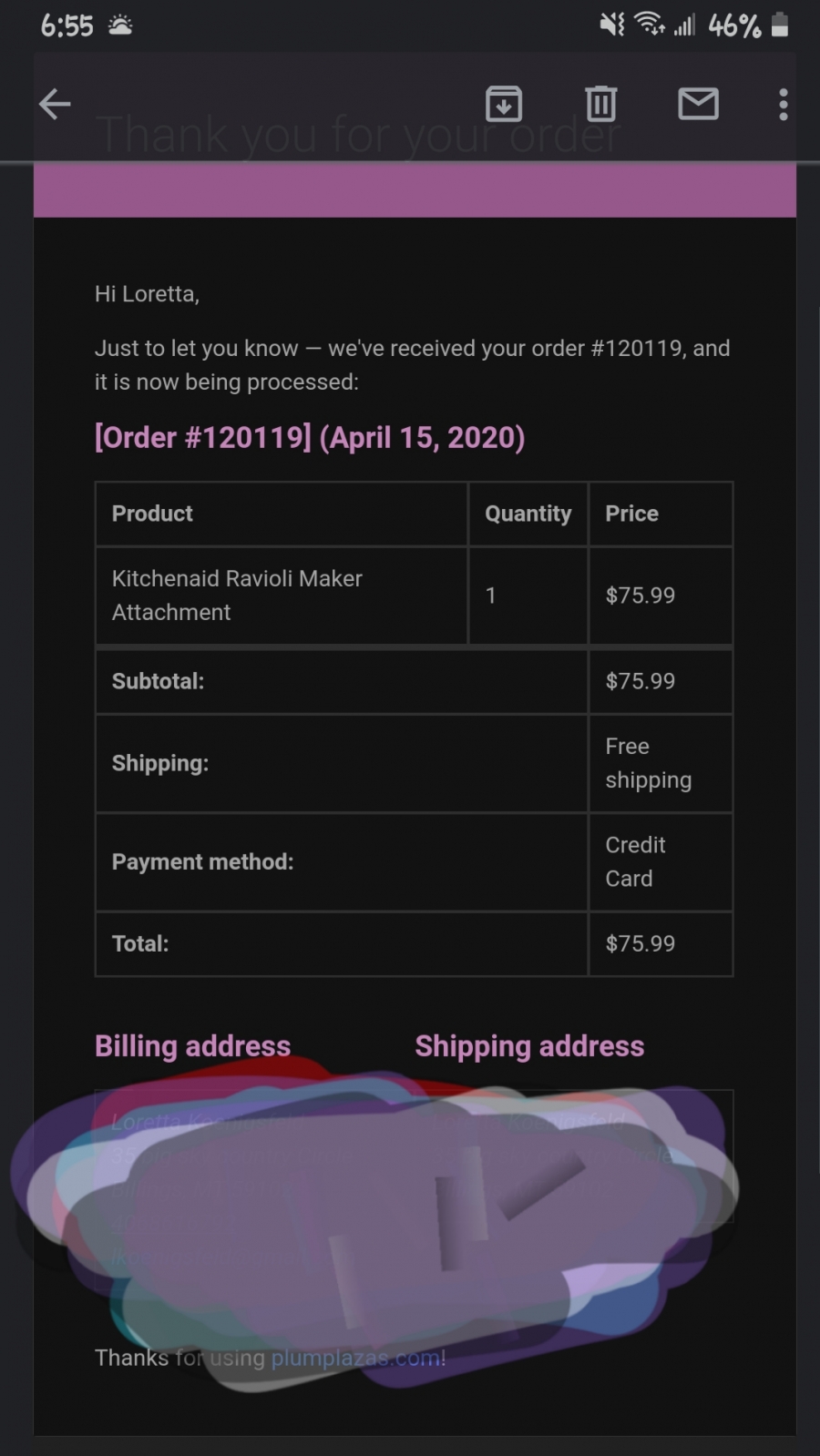Mark the email as unread
Image resolution: width=820 pixels, height=1456 pixels.
[699, 104]
